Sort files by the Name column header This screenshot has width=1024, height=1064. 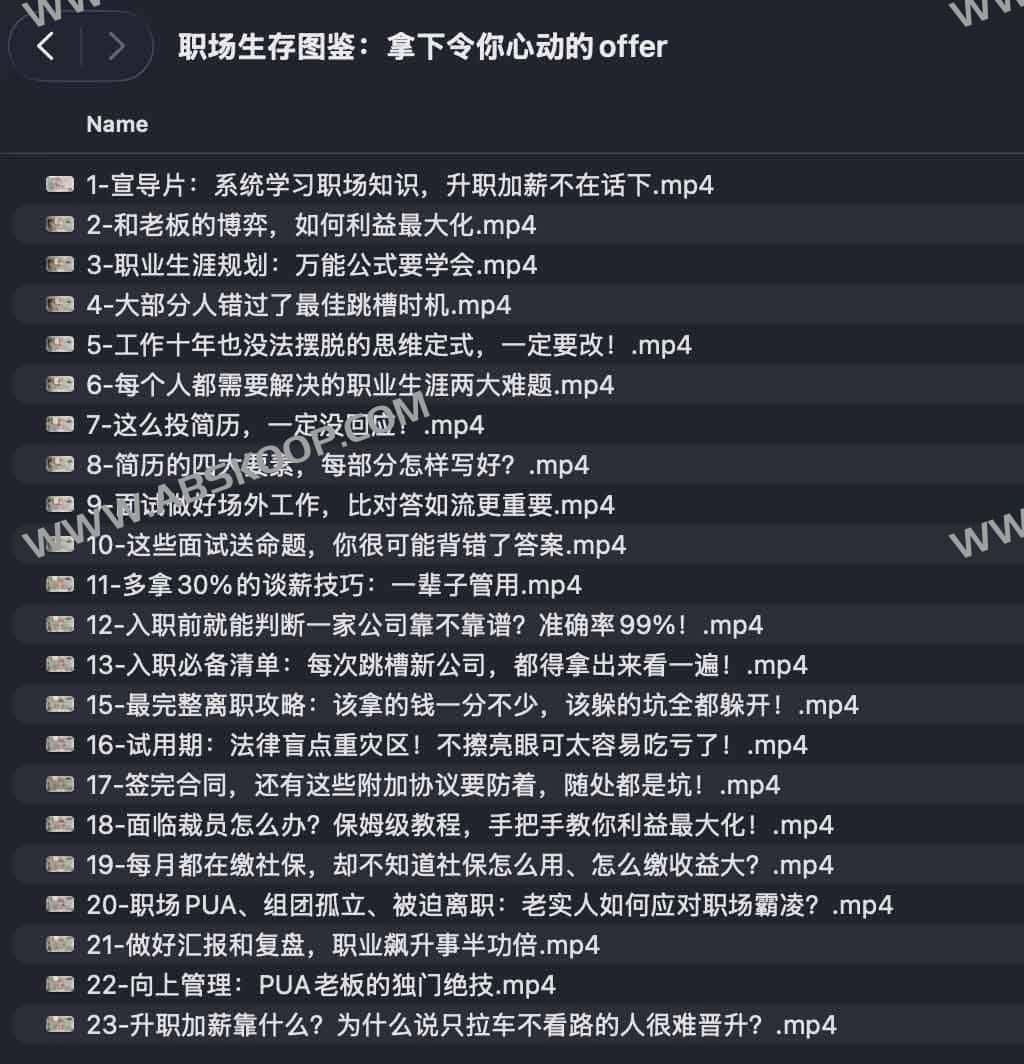point(116,124)
